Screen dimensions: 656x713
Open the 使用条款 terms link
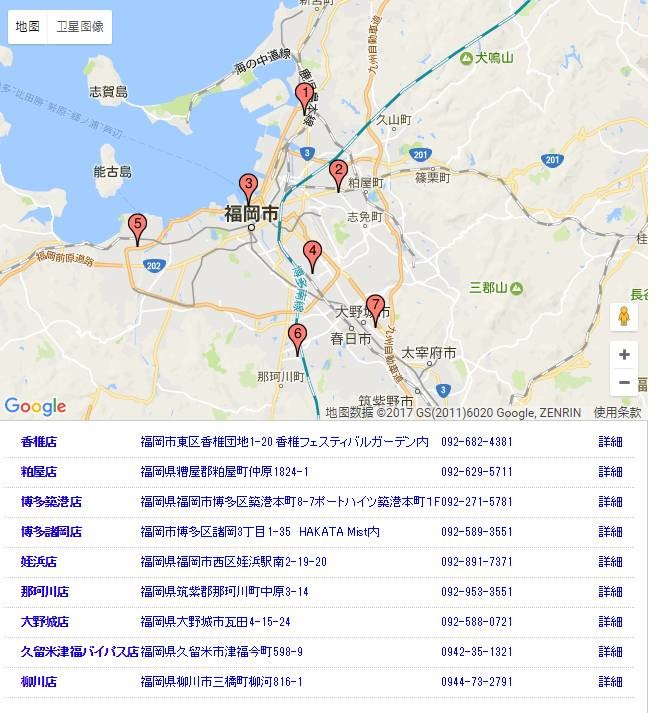tap(616, 411)
